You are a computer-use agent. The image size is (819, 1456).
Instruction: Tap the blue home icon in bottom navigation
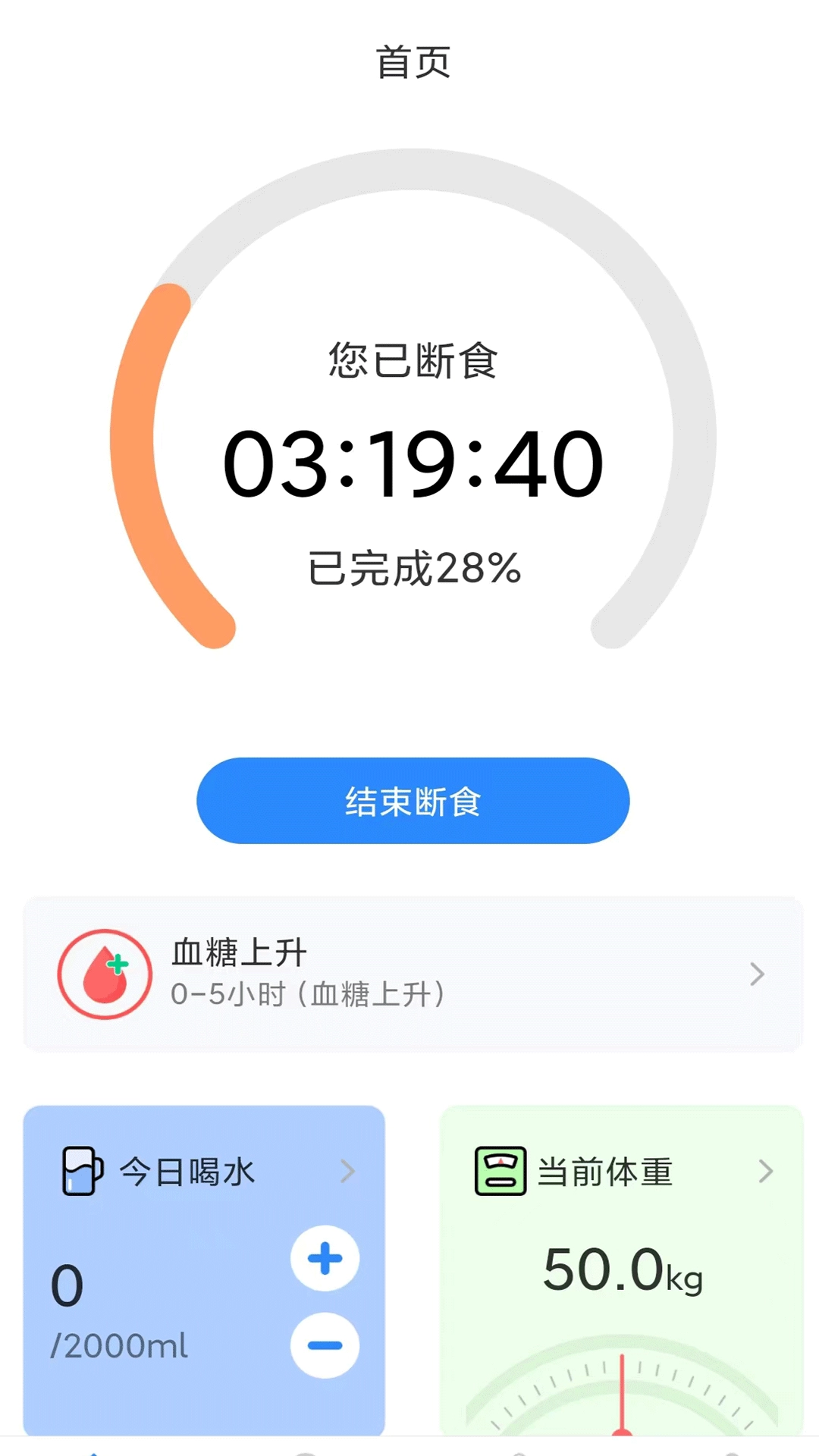point(93,1451)
